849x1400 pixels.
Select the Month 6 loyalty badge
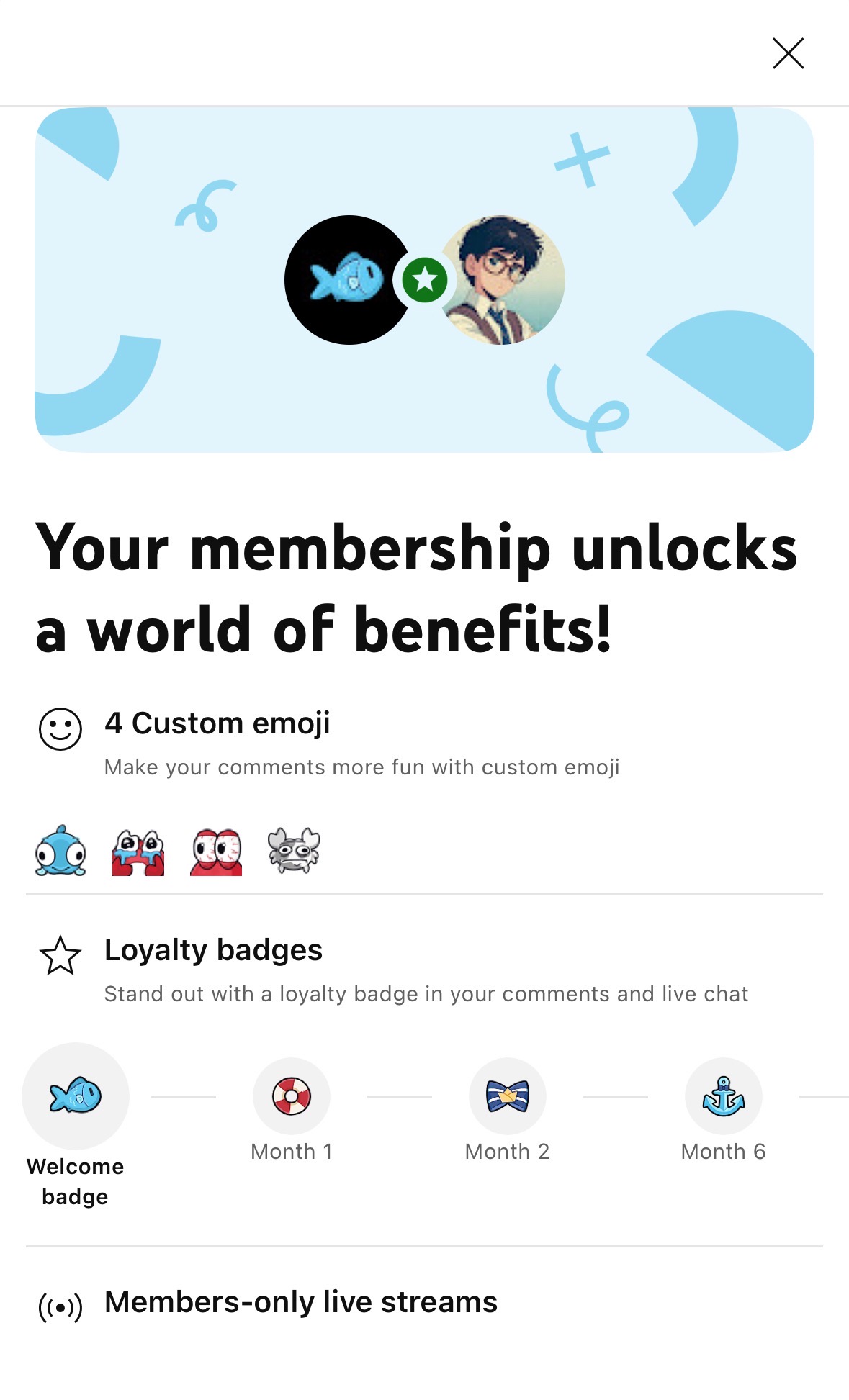click(724, 1096)
